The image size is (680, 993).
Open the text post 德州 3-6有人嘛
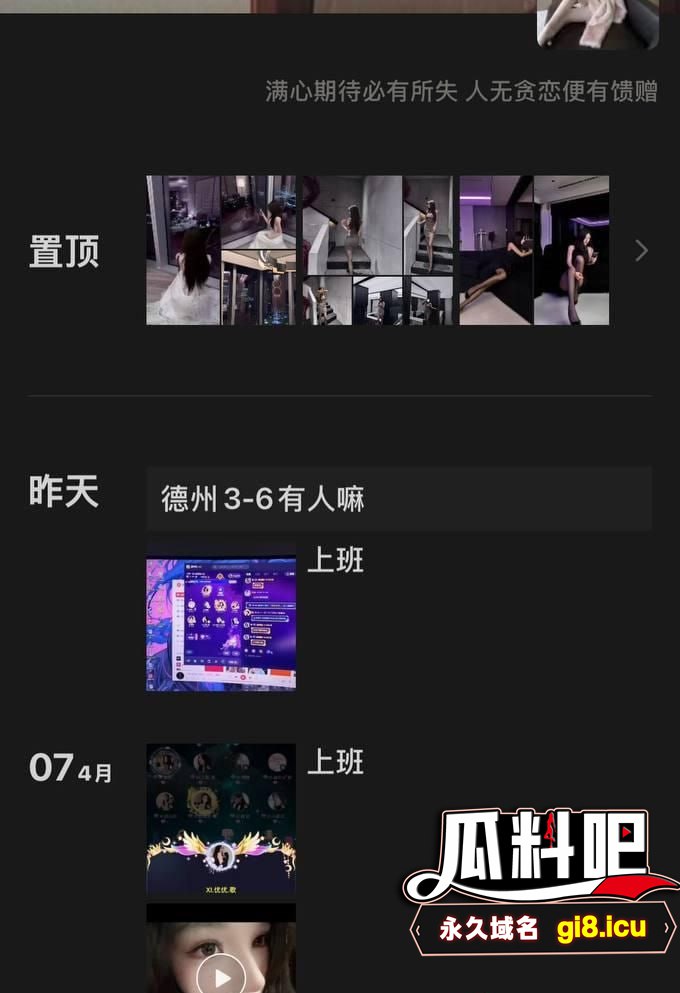(x=399, y=498)
